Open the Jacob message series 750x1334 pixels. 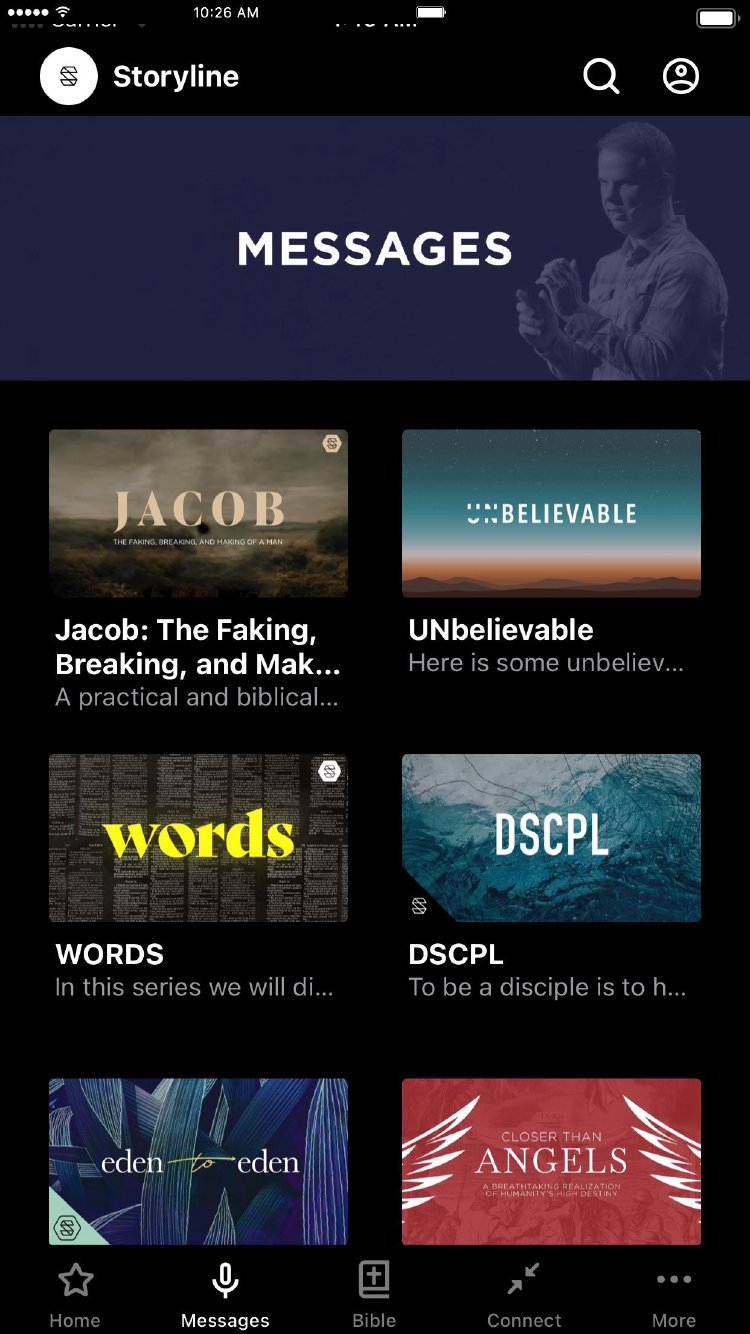[x=198, y=514]
